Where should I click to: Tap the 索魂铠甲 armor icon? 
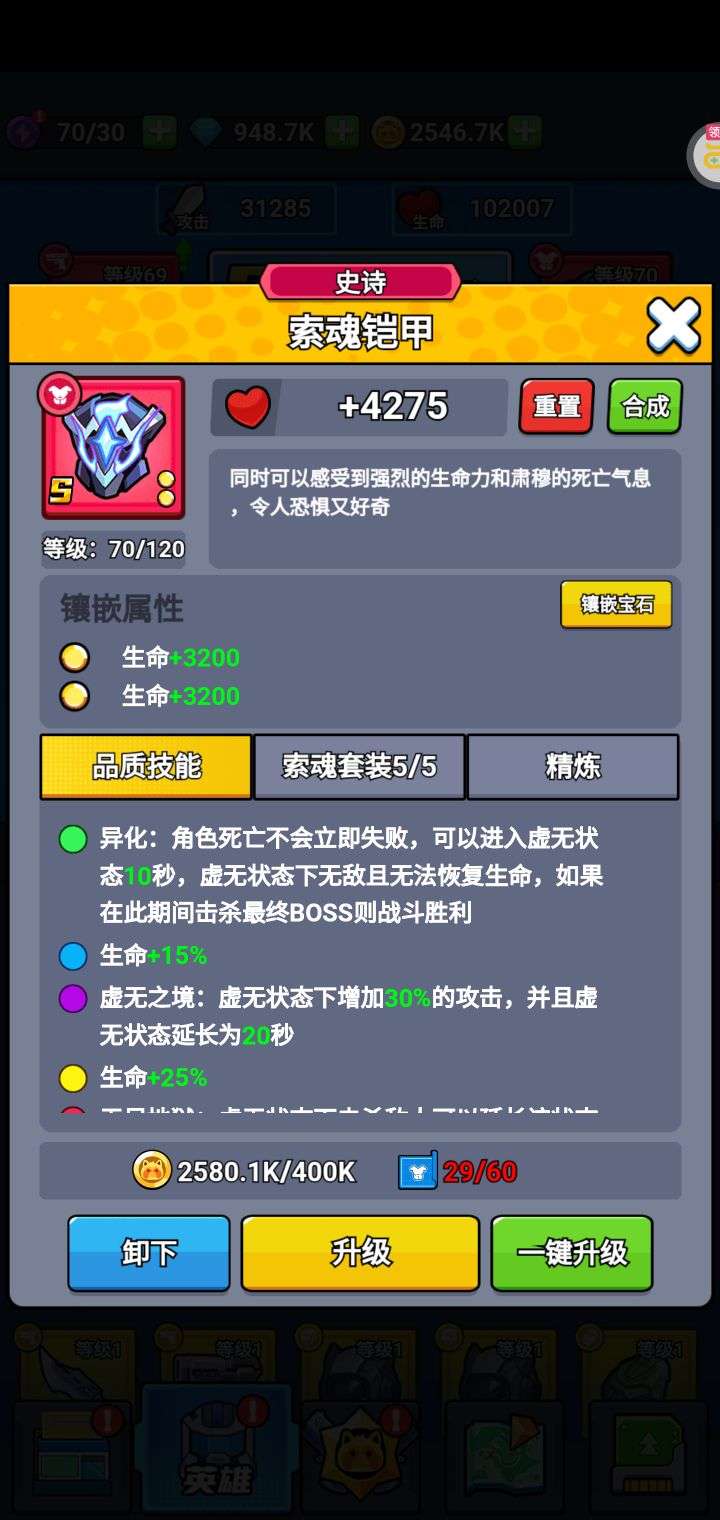(113, 448)
